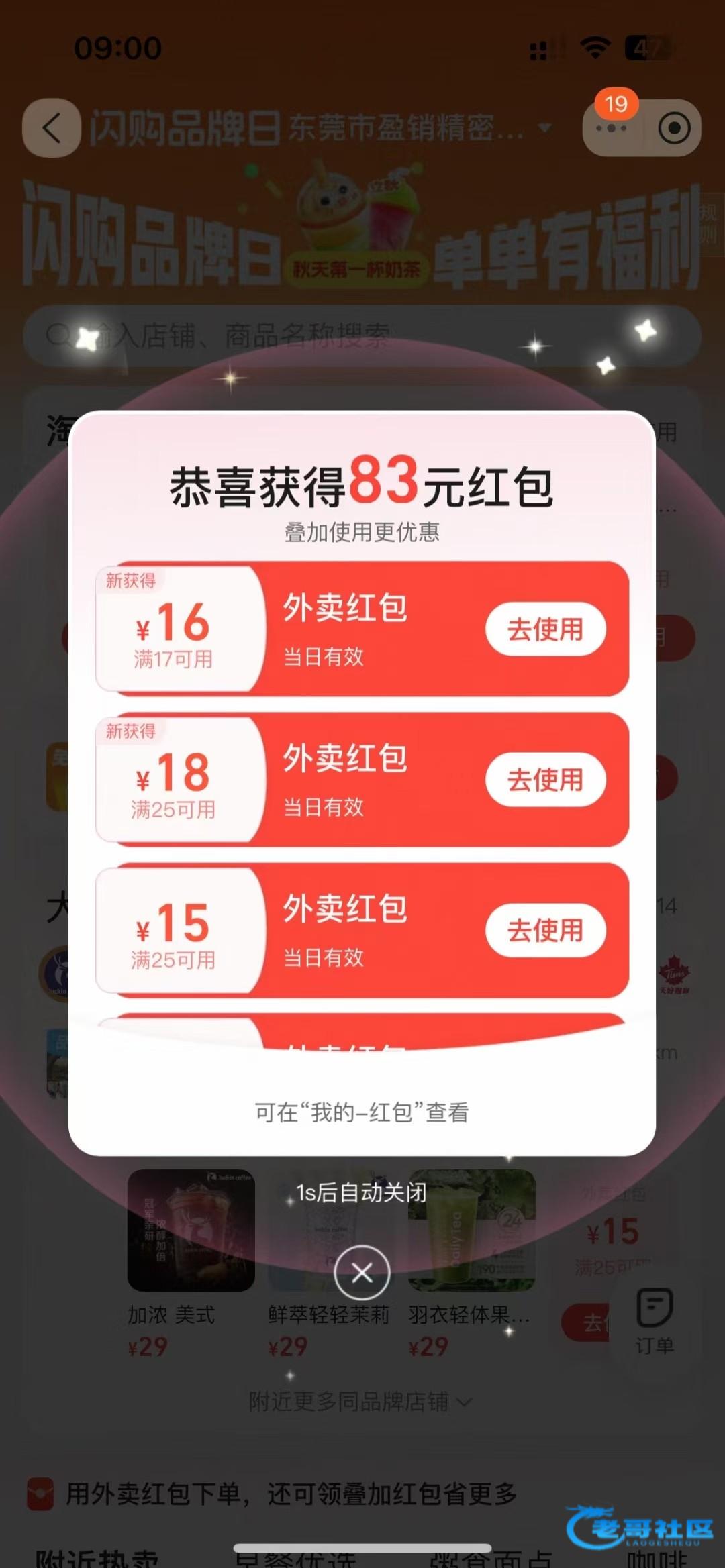Open the store and product search box
Screen dimensions: 725x1568
362,335
